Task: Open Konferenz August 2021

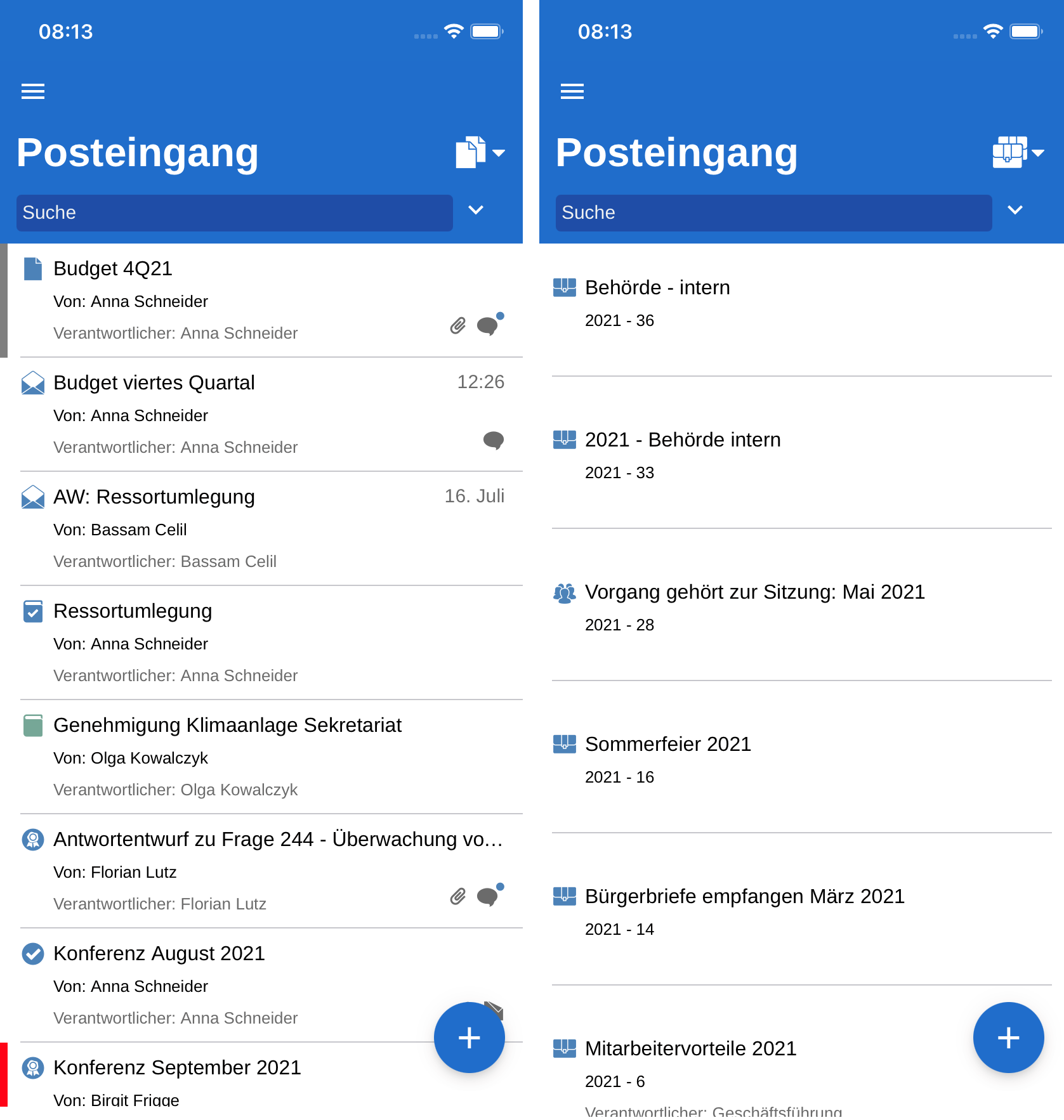Action: click(x=159, y=954)
